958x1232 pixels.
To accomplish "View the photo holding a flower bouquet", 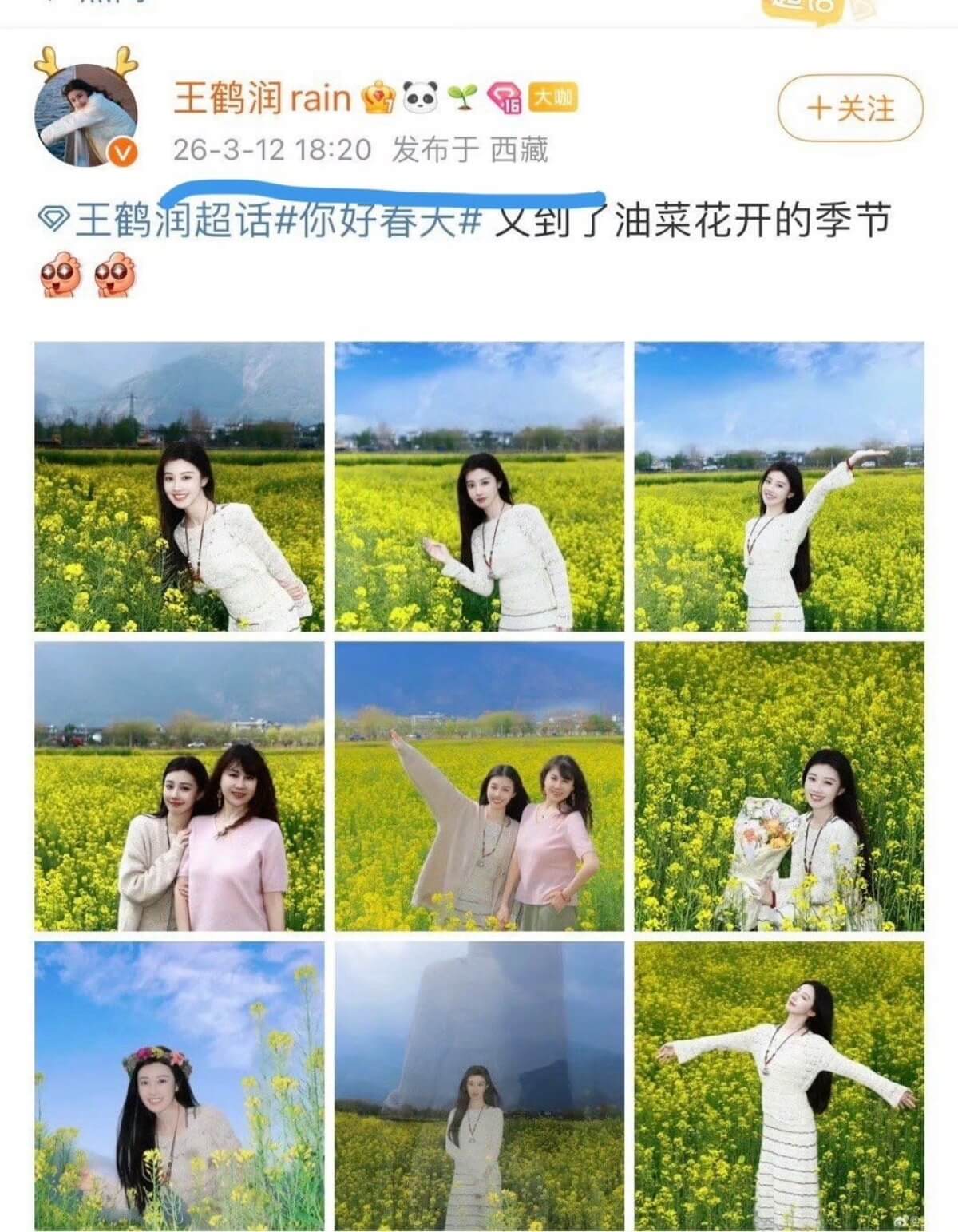I will [x=779, y=786].
